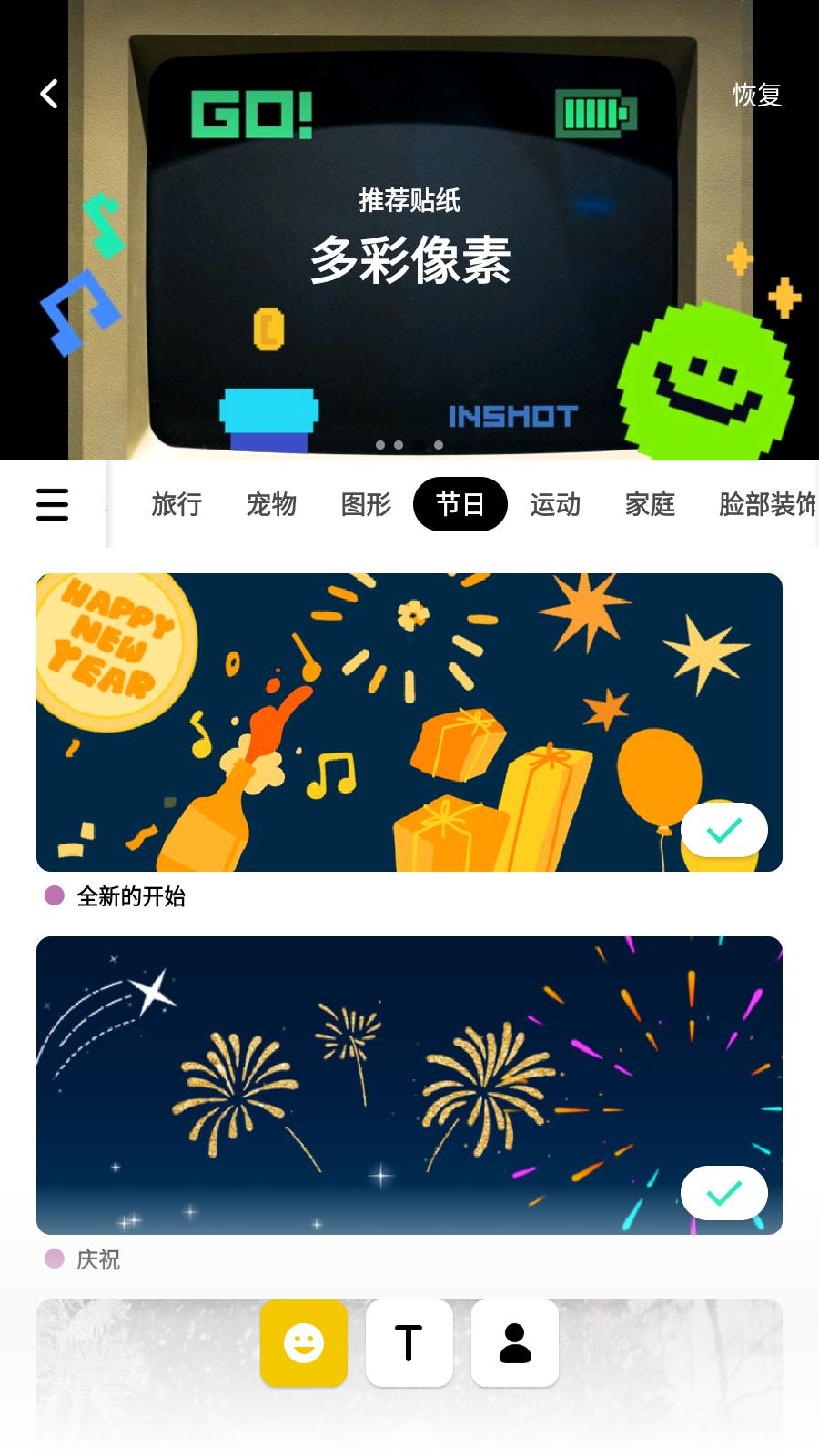The height and width of the screenshot is (1456, 819).
Task: Select the emoji sticker icon at bottom
Action: pos(303,1342)
